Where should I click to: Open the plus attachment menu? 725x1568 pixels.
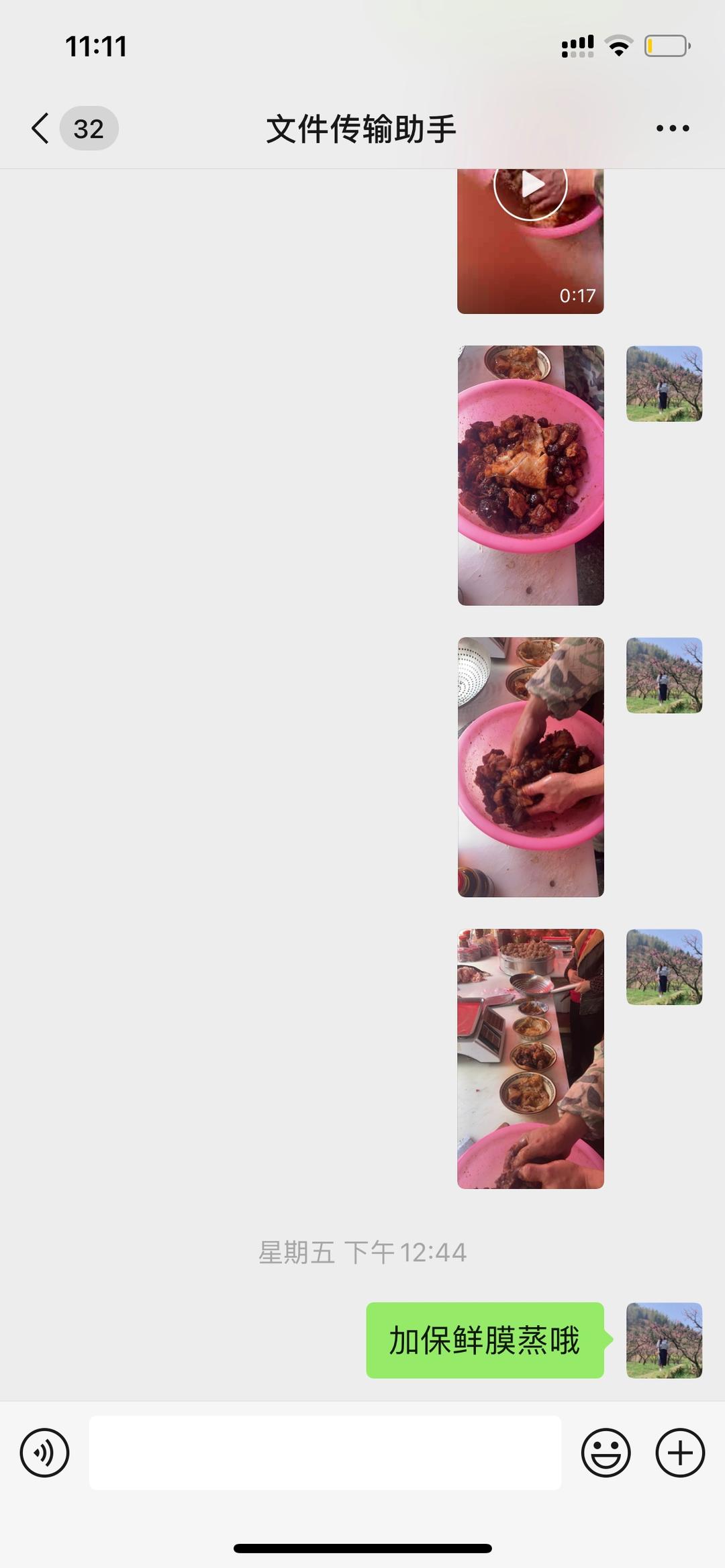680,1453
